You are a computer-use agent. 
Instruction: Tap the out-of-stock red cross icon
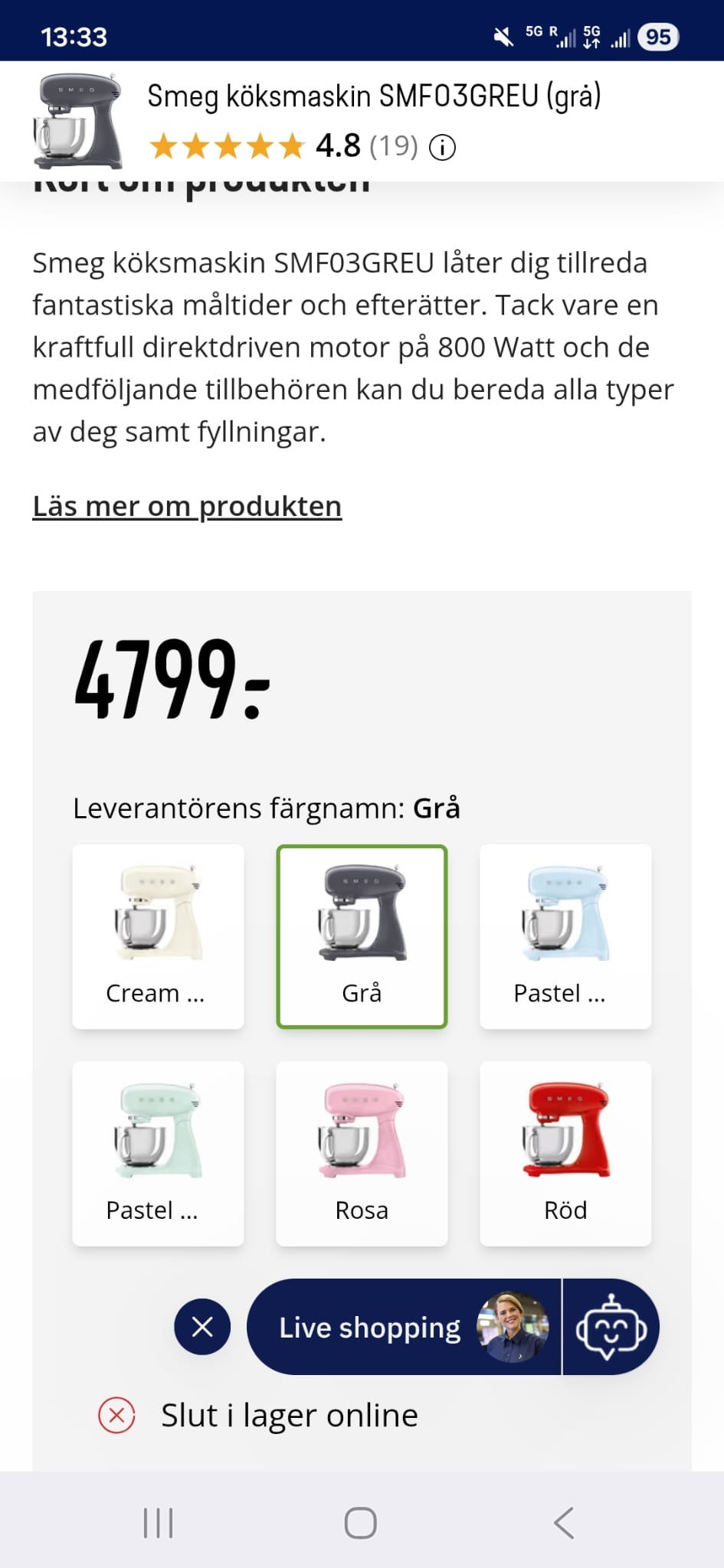tap(116, 1414)
